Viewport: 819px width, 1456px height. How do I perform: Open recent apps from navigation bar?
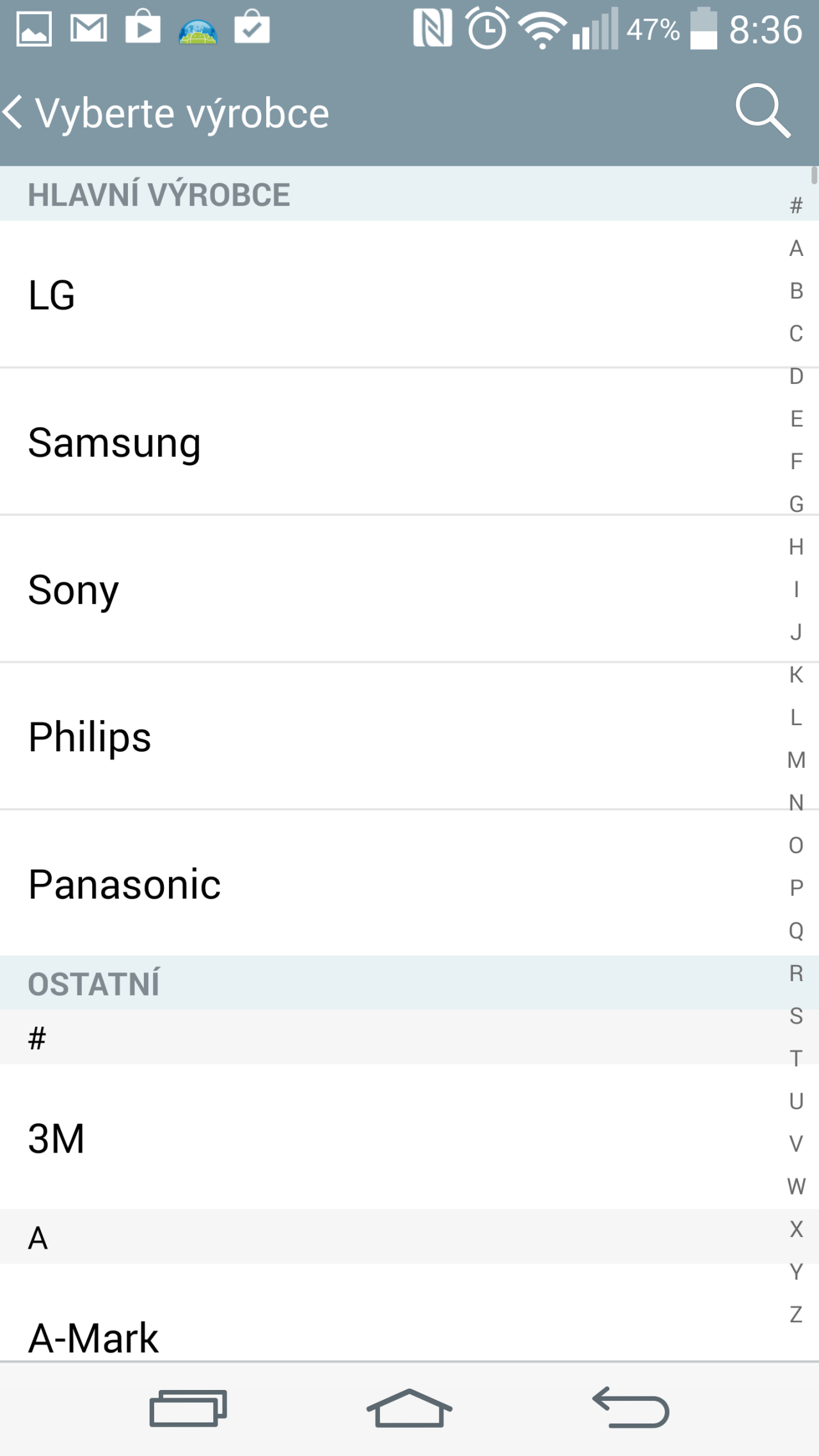(x=188, y=1408)
